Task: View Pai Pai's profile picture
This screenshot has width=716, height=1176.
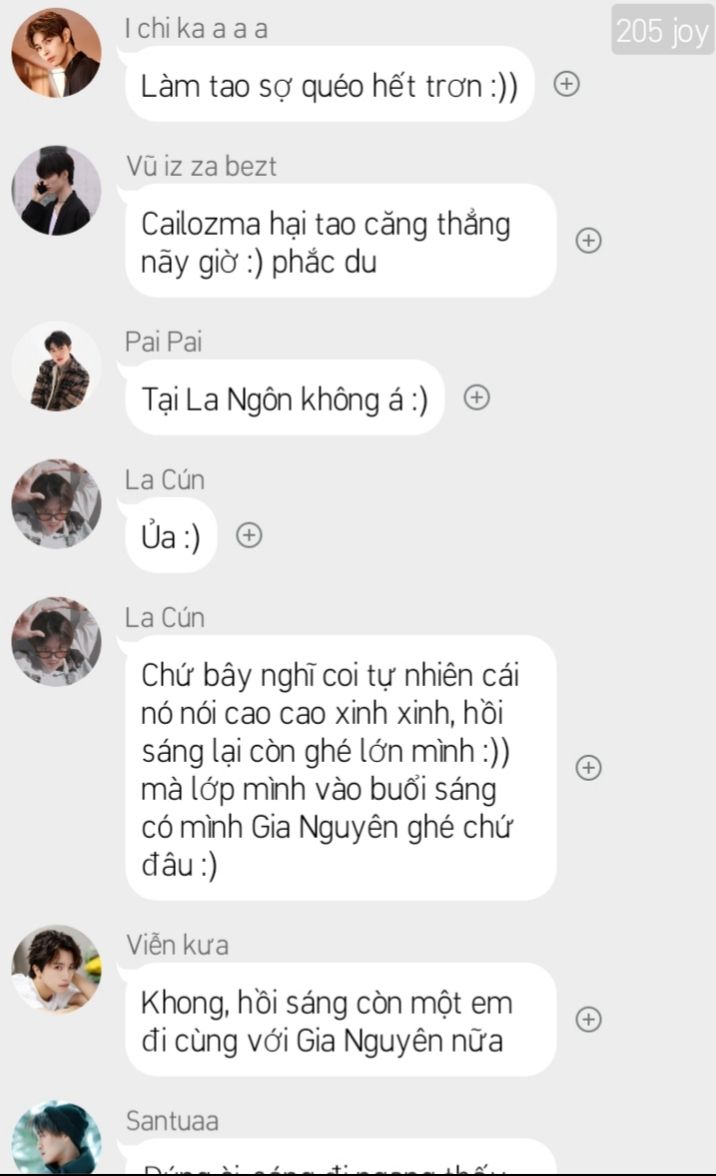Action: 56,367
